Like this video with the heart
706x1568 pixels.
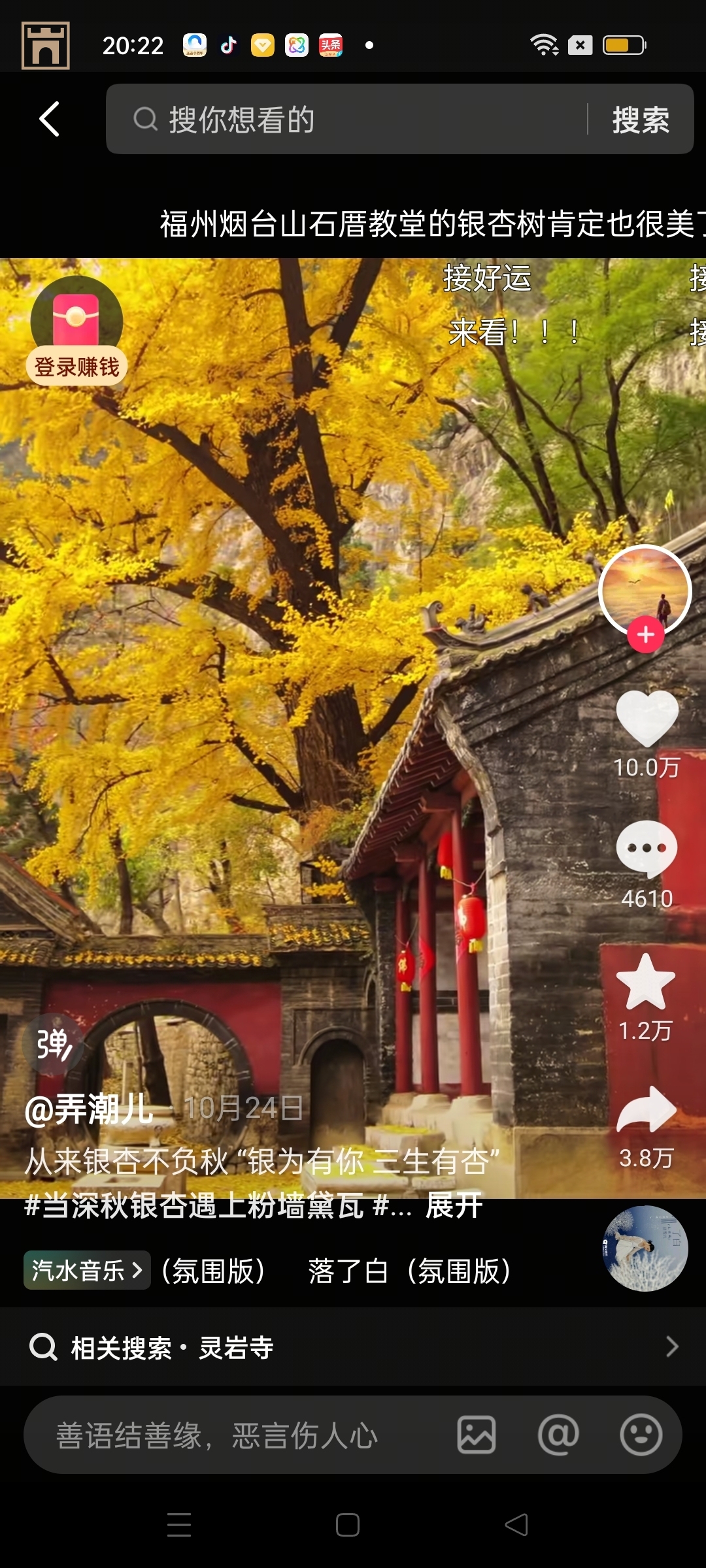pos(647,718)
